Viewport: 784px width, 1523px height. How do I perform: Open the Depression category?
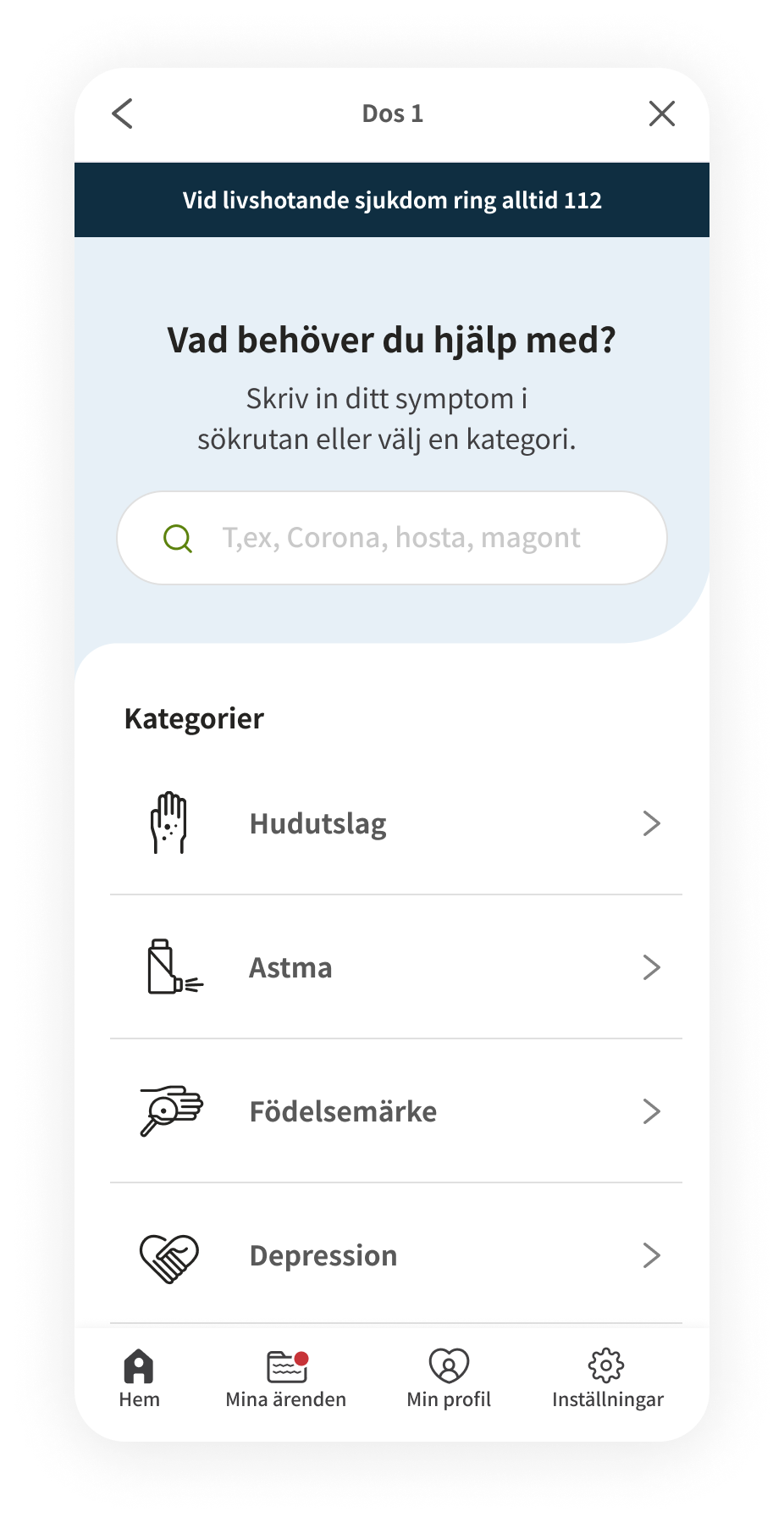396,1254
